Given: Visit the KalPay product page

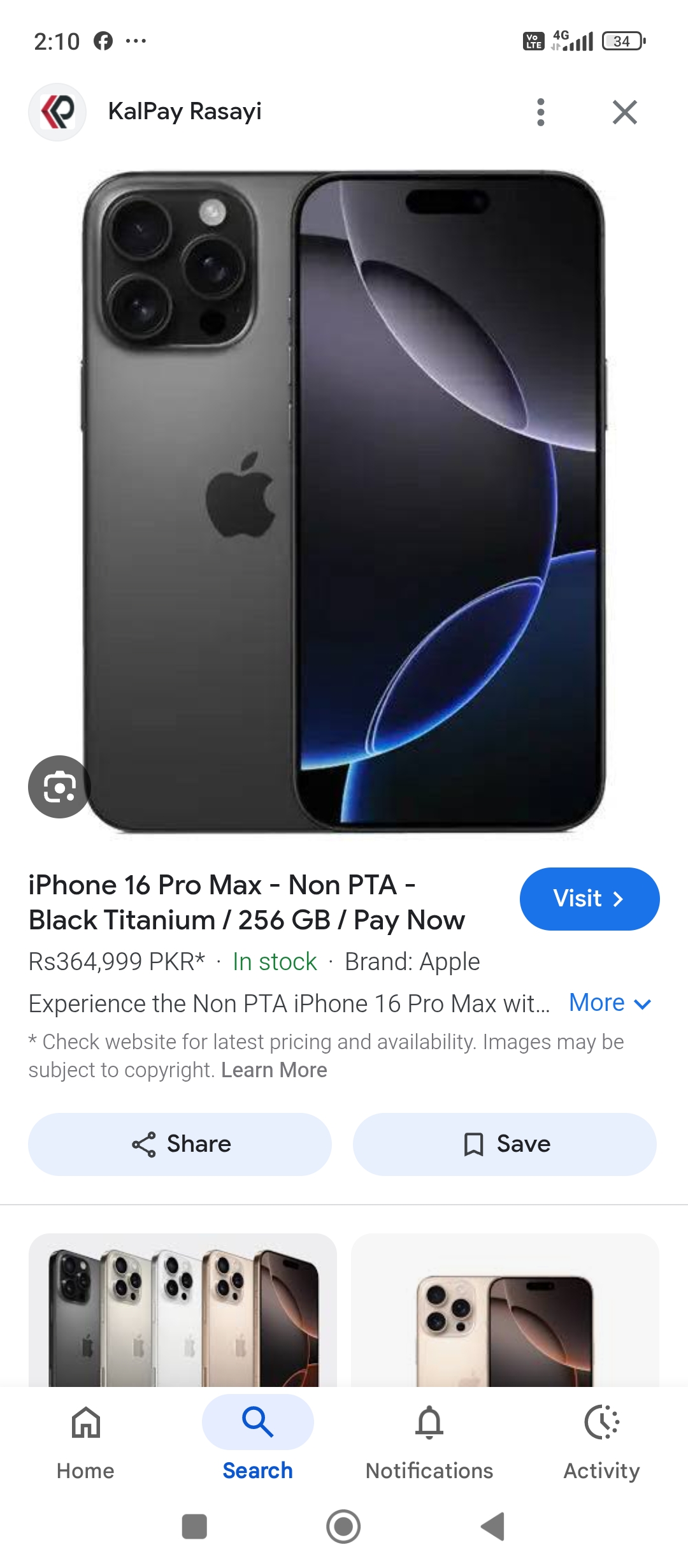Looking at the screenshot, I should pyautogui.click(x=589, y=899).
